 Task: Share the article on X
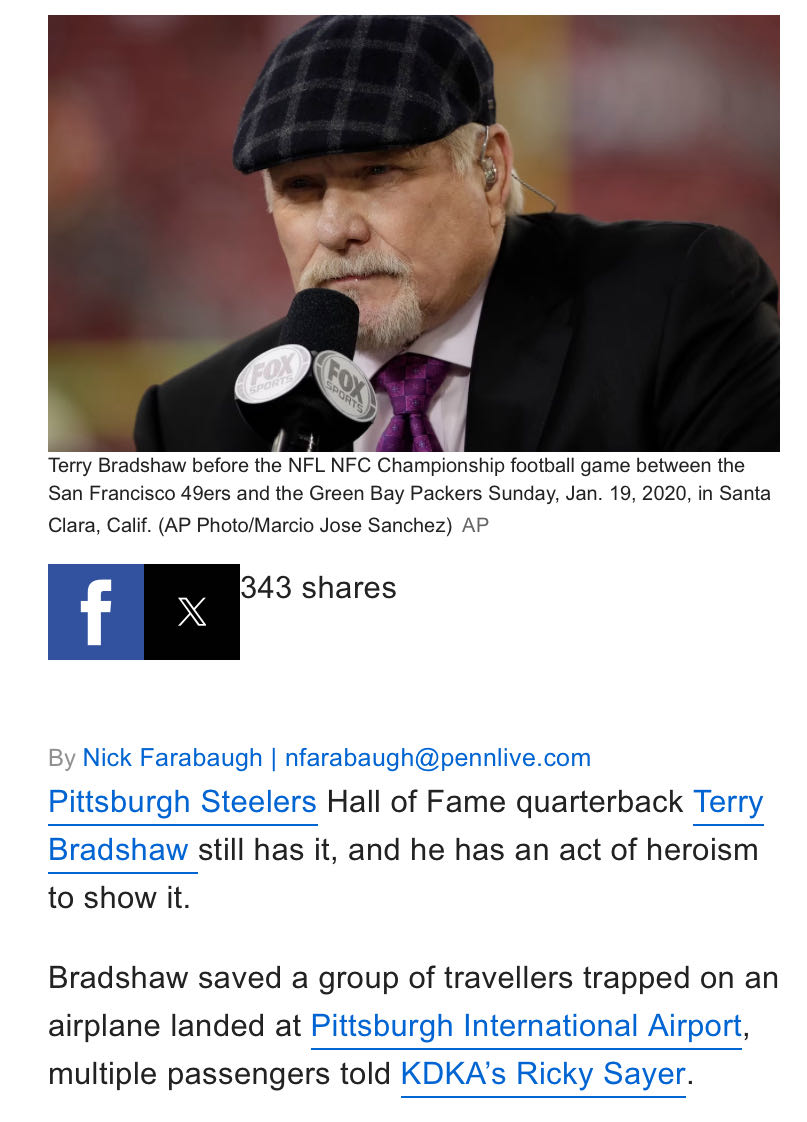tap(192, 612)
